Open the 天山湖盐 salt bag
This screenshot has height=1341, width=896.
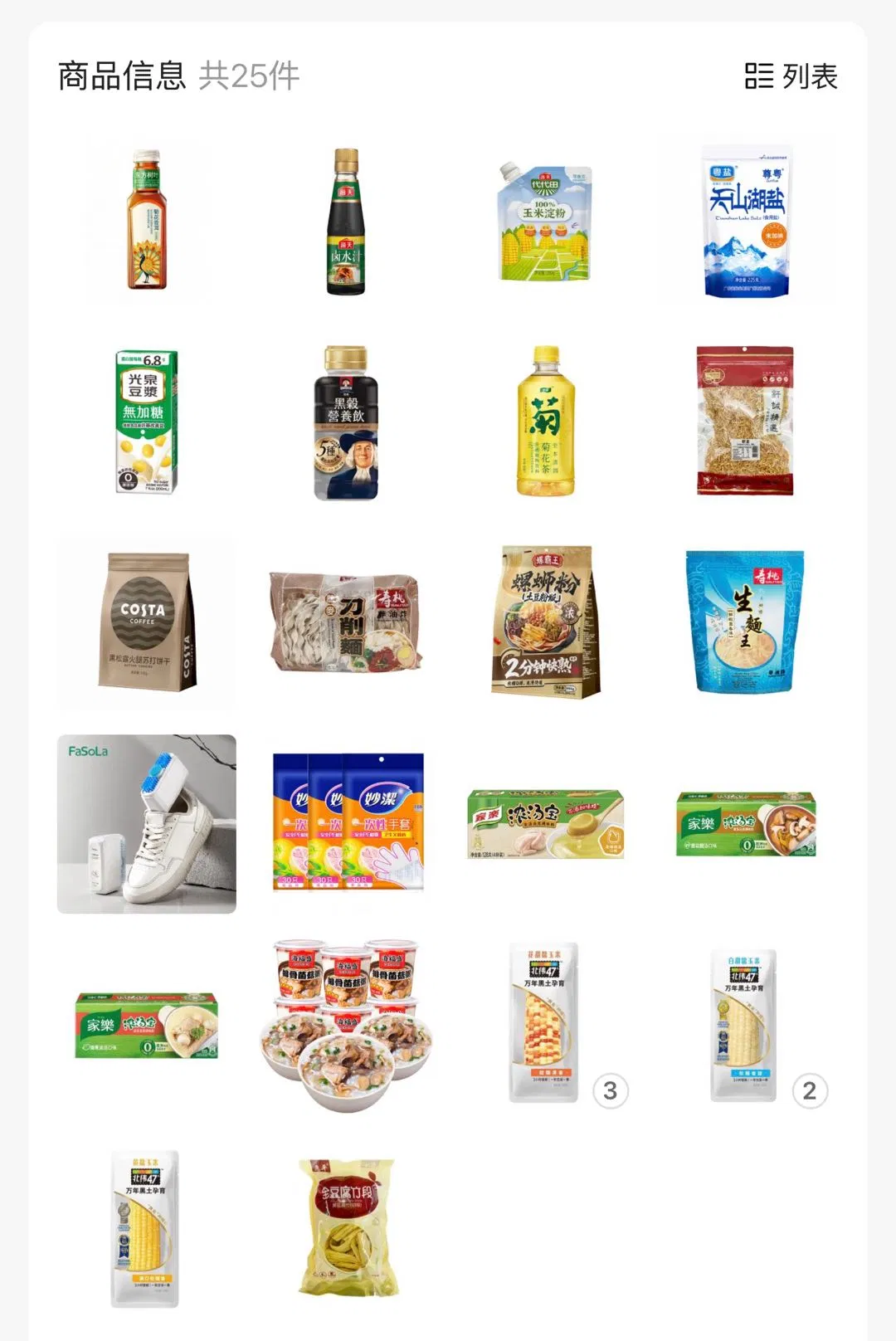(x=745, y=222)
